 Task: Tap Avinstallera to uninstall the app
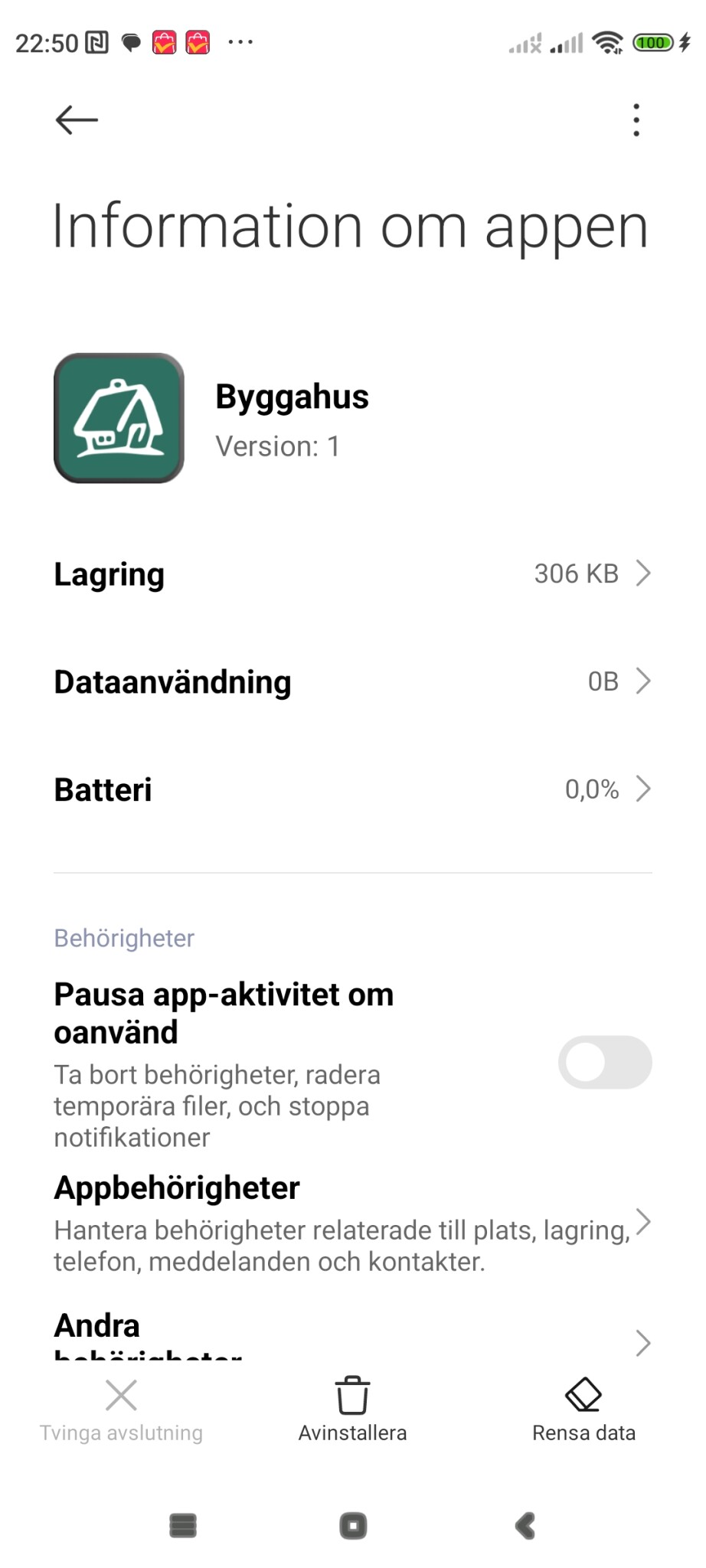tap(352, 1410)
